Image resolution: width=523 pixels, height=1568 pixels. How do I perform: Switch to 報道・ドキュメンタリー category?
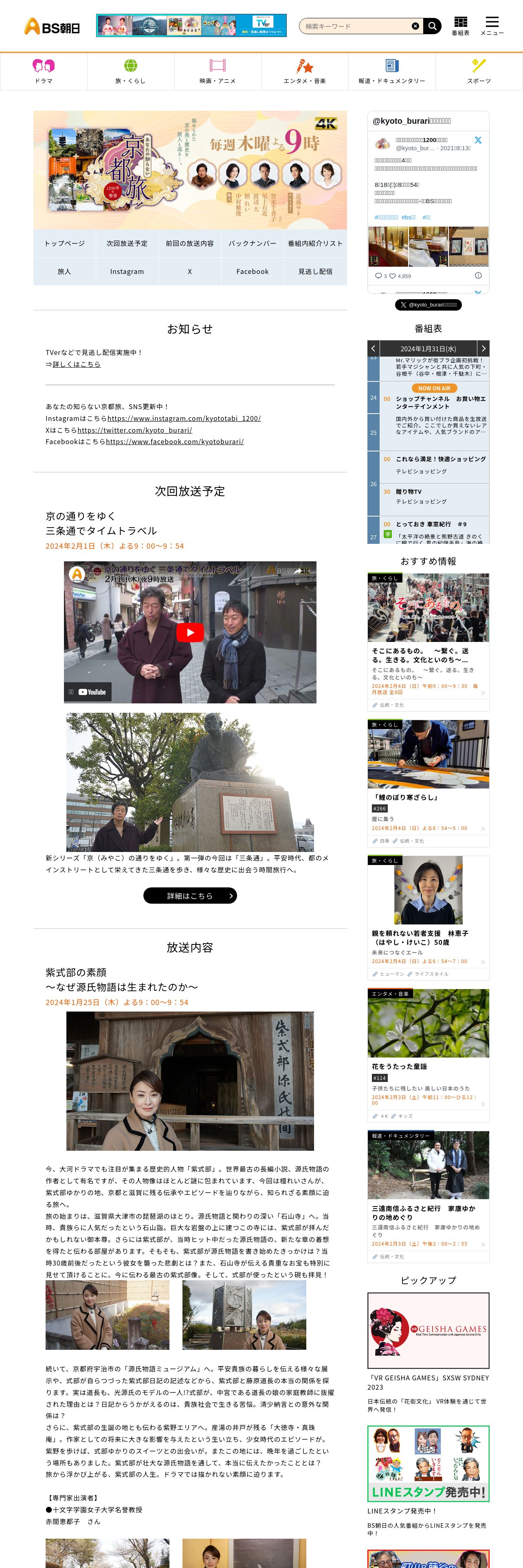pos(391,71)
